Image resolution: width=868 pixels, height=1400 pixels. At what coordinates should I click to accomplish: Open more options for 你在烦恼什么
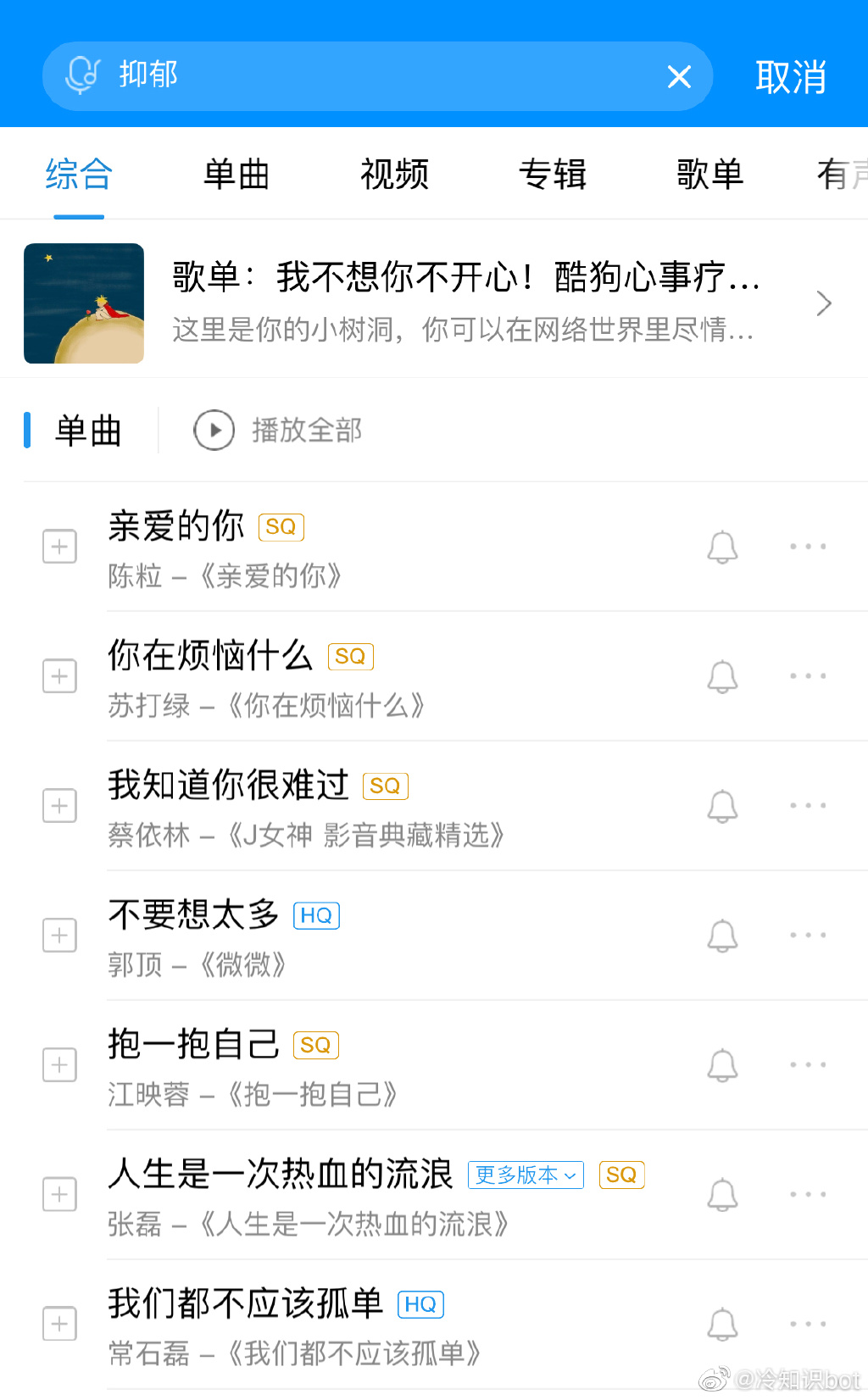tap(806, 675)
